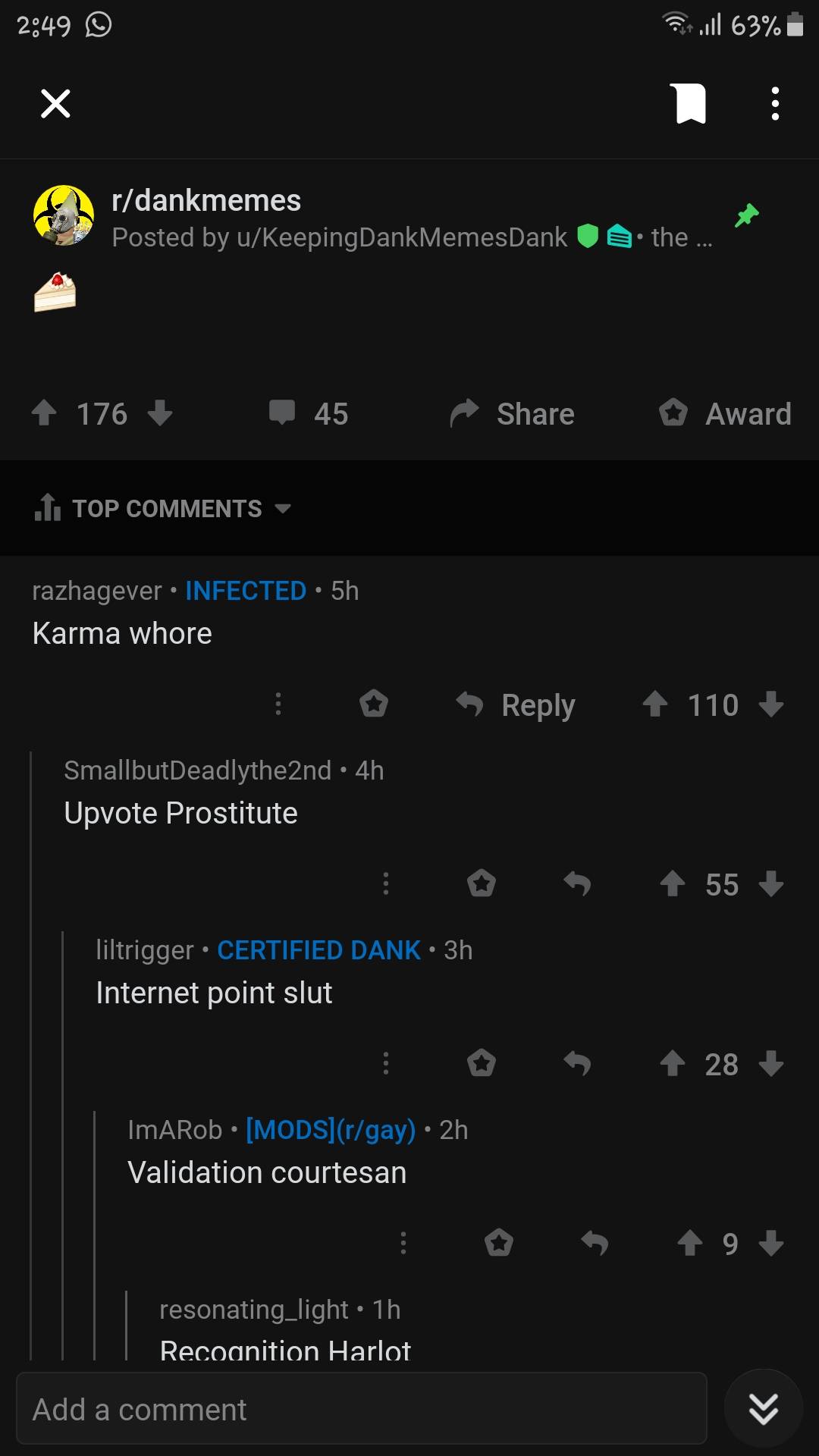Upvote liltrigger's Internet point comment

pyautogui.click(x=673, y=1064)
